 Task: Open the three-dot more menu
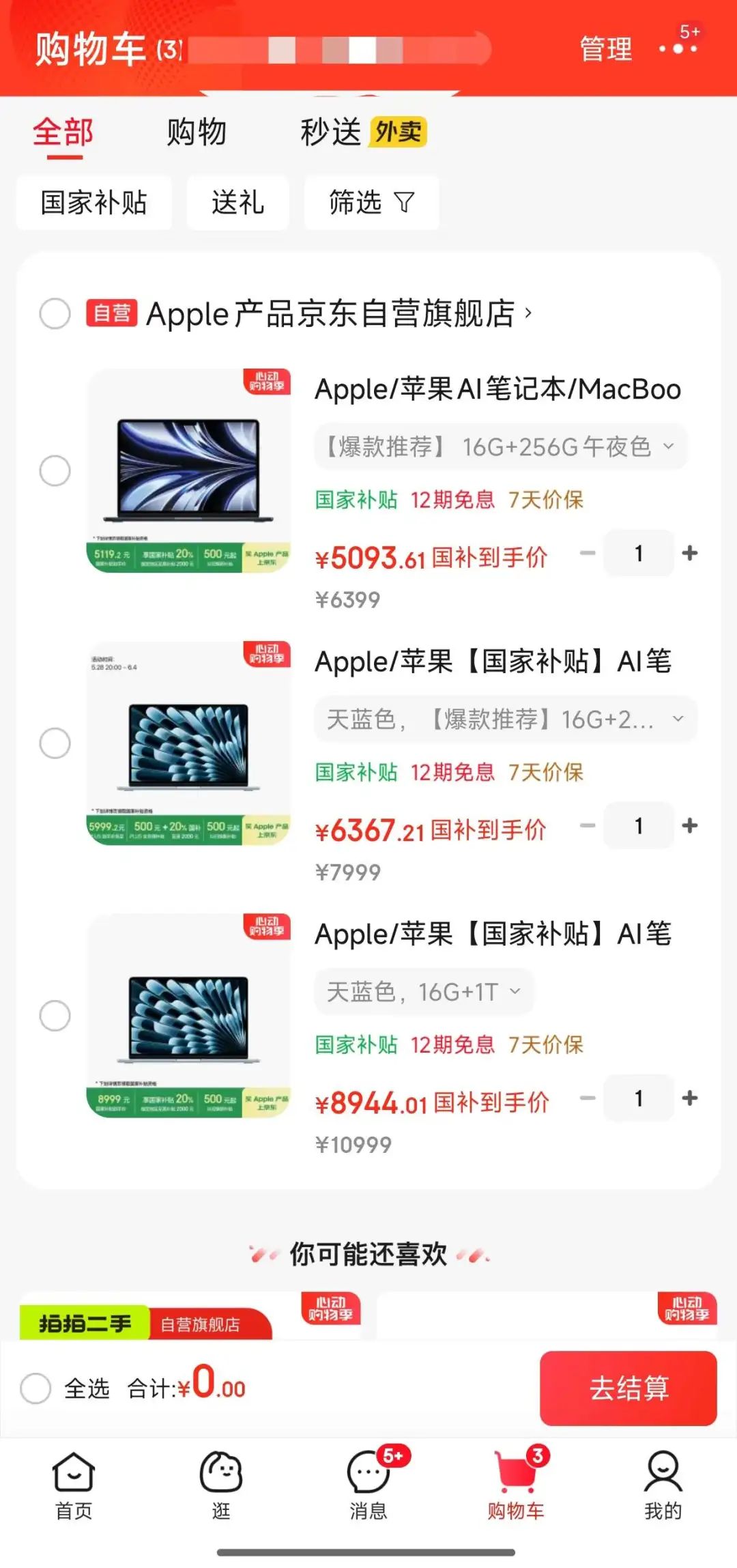pos(678,48)
